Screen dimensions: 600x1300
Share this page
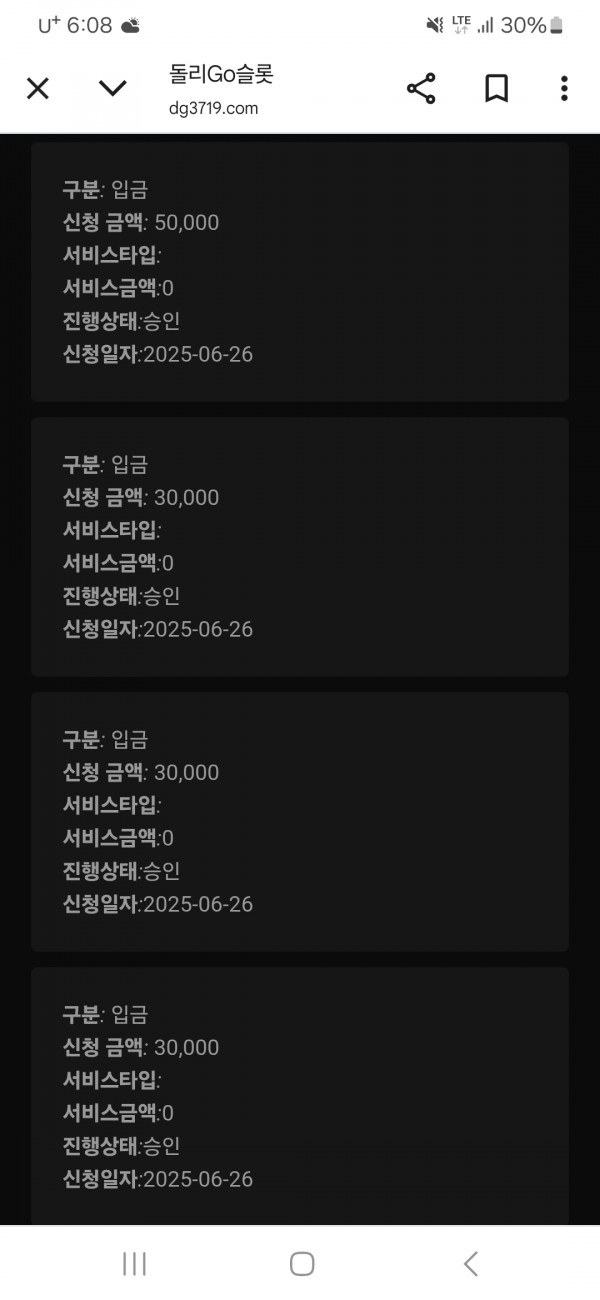coord(421,89)
